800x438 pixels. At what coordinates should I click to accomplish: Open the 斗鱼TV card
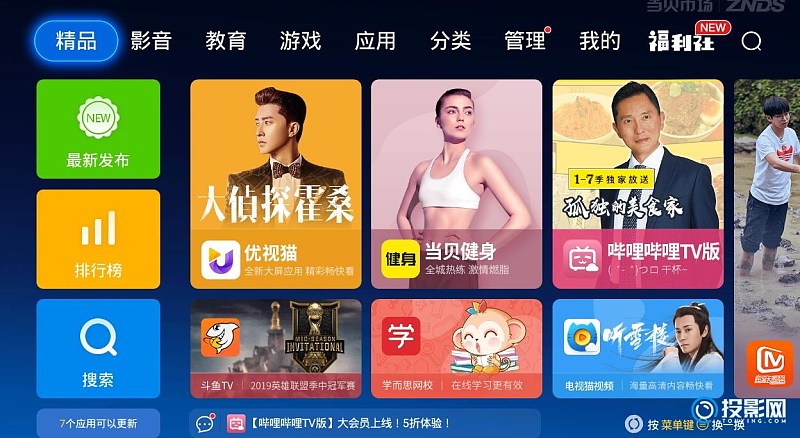276,348
